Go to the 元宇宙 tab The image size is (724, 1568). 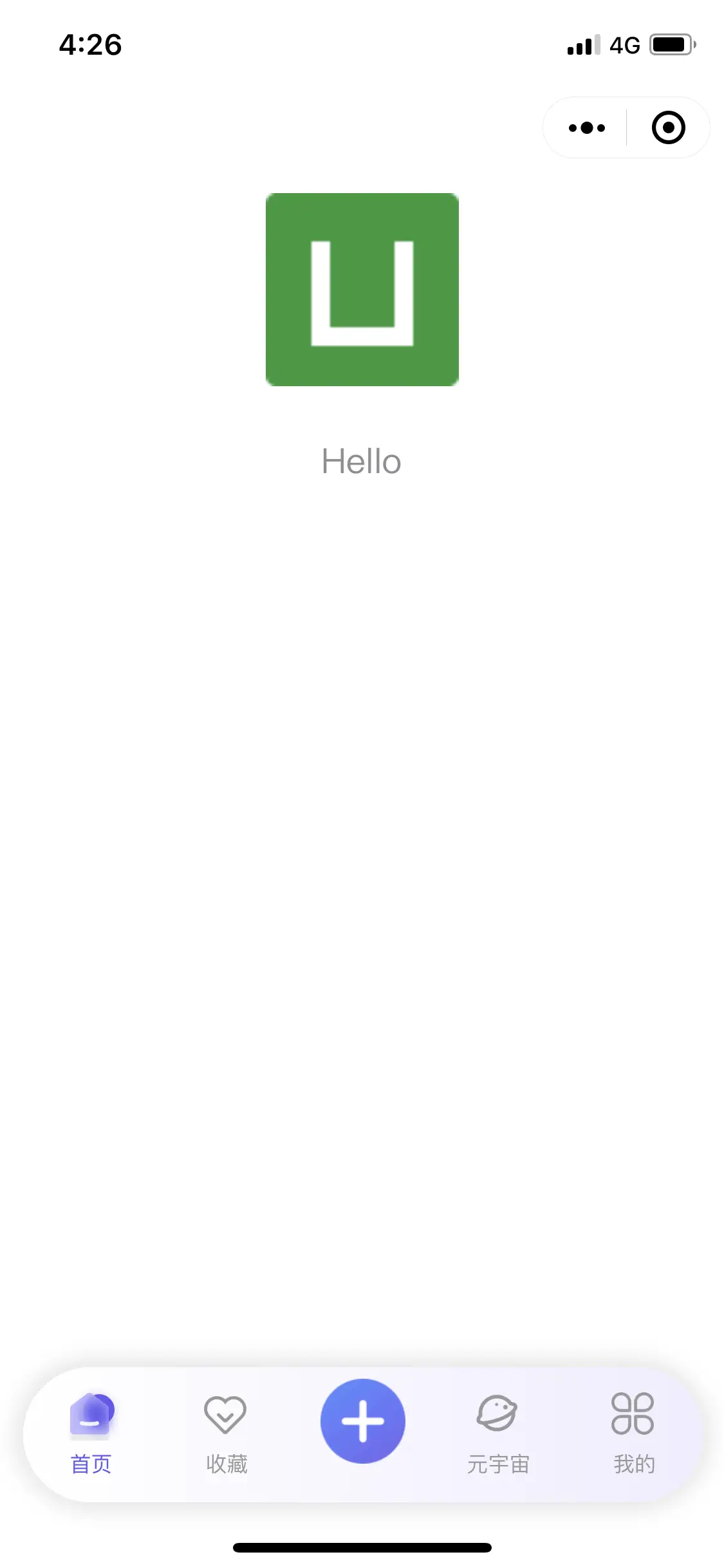(x=497, y=1433)
